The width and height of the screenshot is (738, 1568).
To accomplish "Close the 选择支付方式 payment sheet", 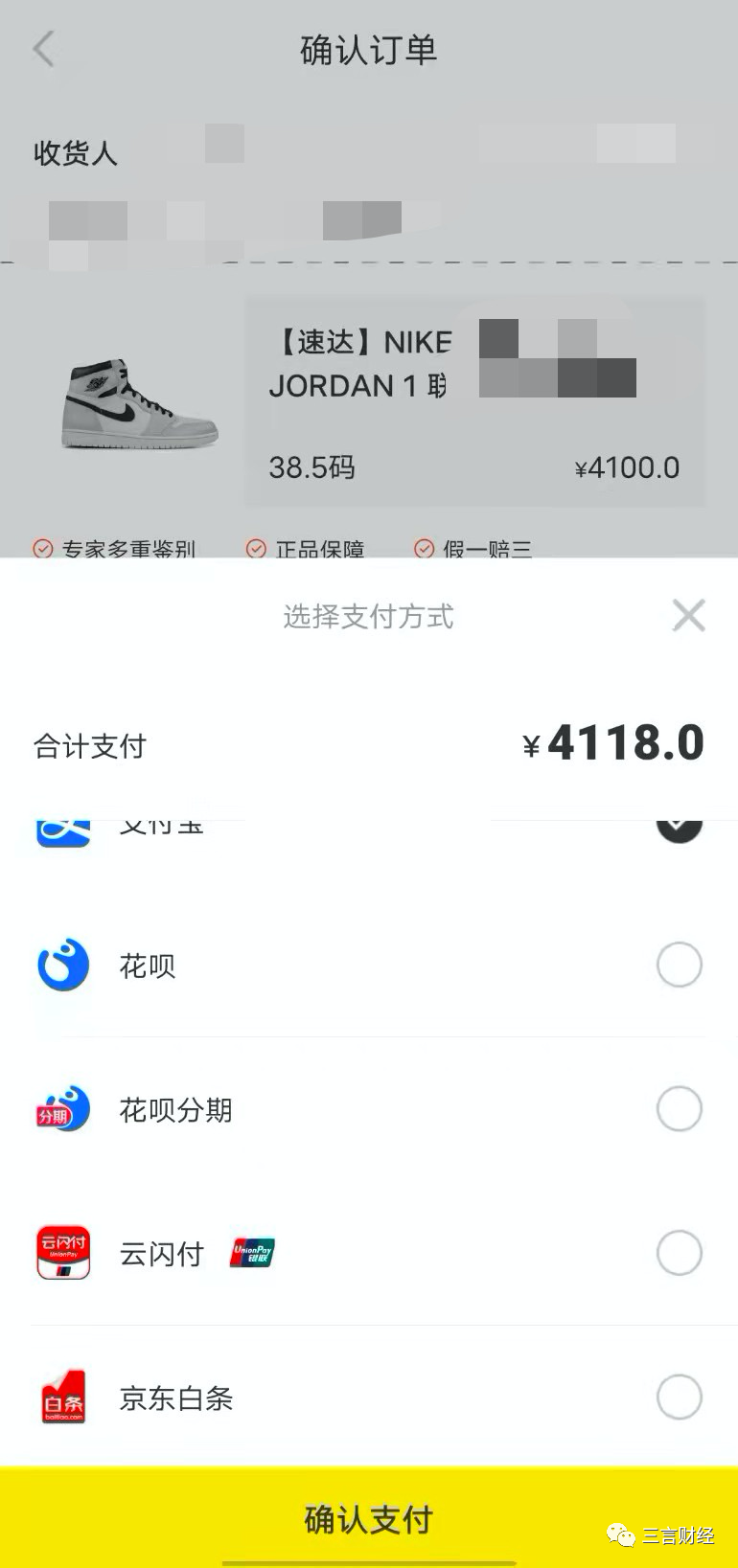I will (688, 615).
